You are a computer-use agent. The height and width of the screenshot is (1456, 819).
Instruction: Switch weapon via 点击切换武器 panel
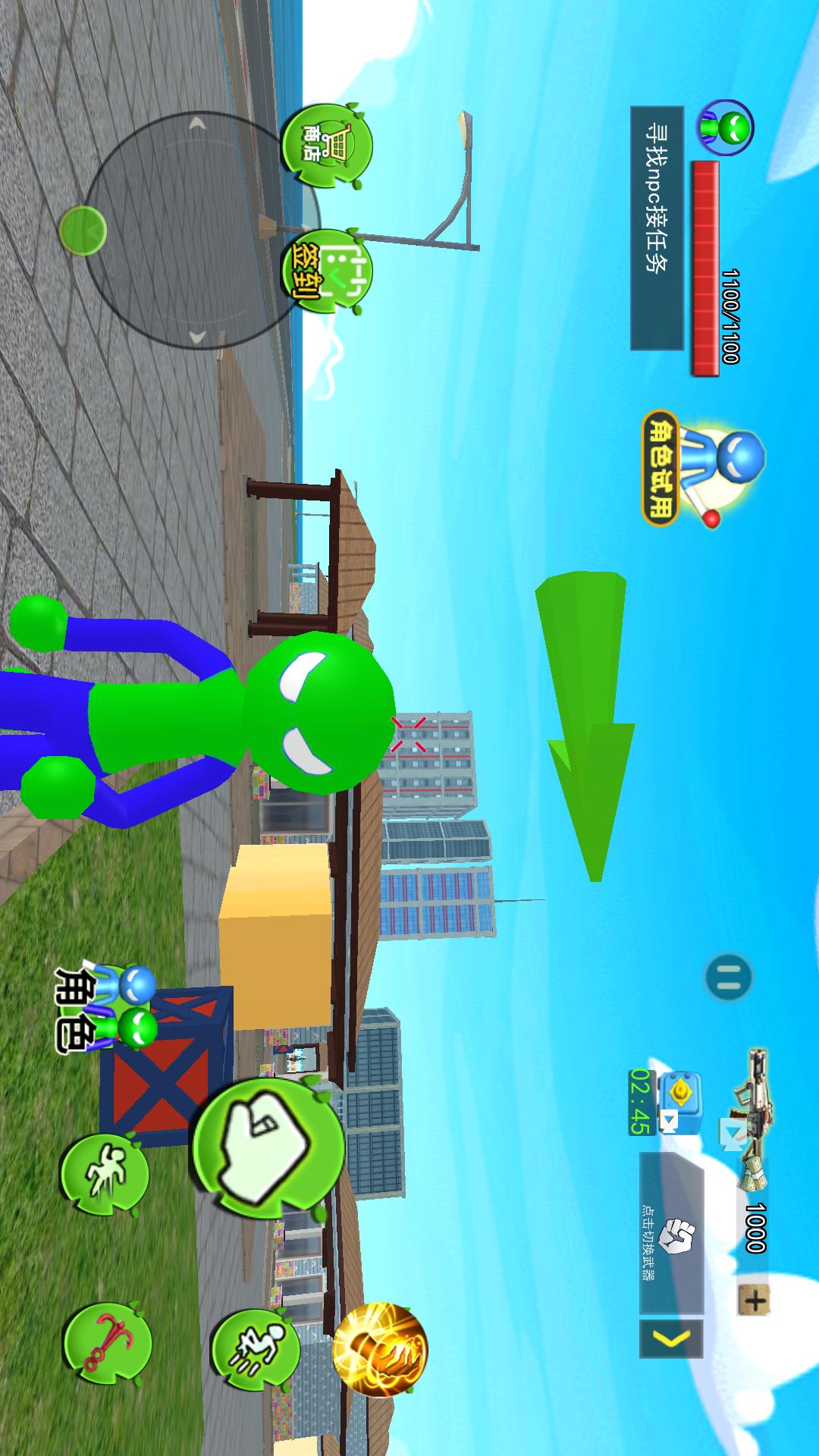click(x=672, y=1232)
